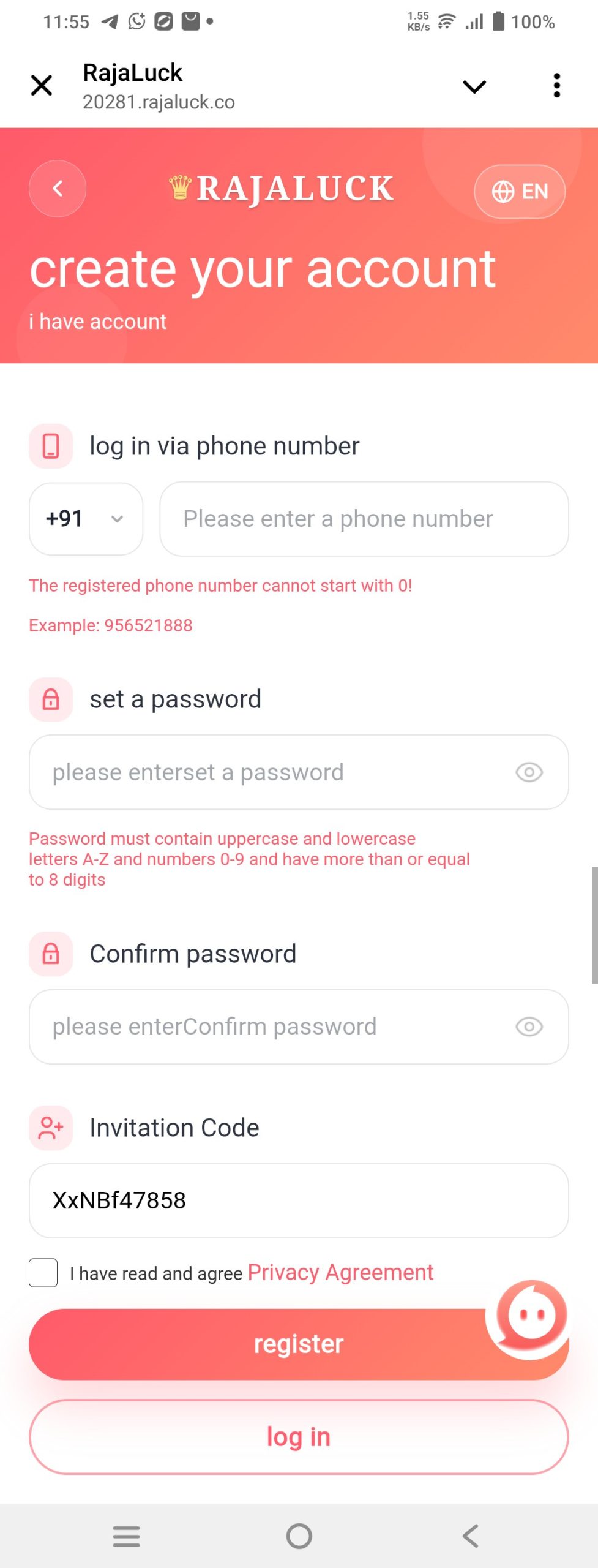Open the browser three-dot menu
Viewport: 598px width, 1568px height.
[x=556, y=85]
